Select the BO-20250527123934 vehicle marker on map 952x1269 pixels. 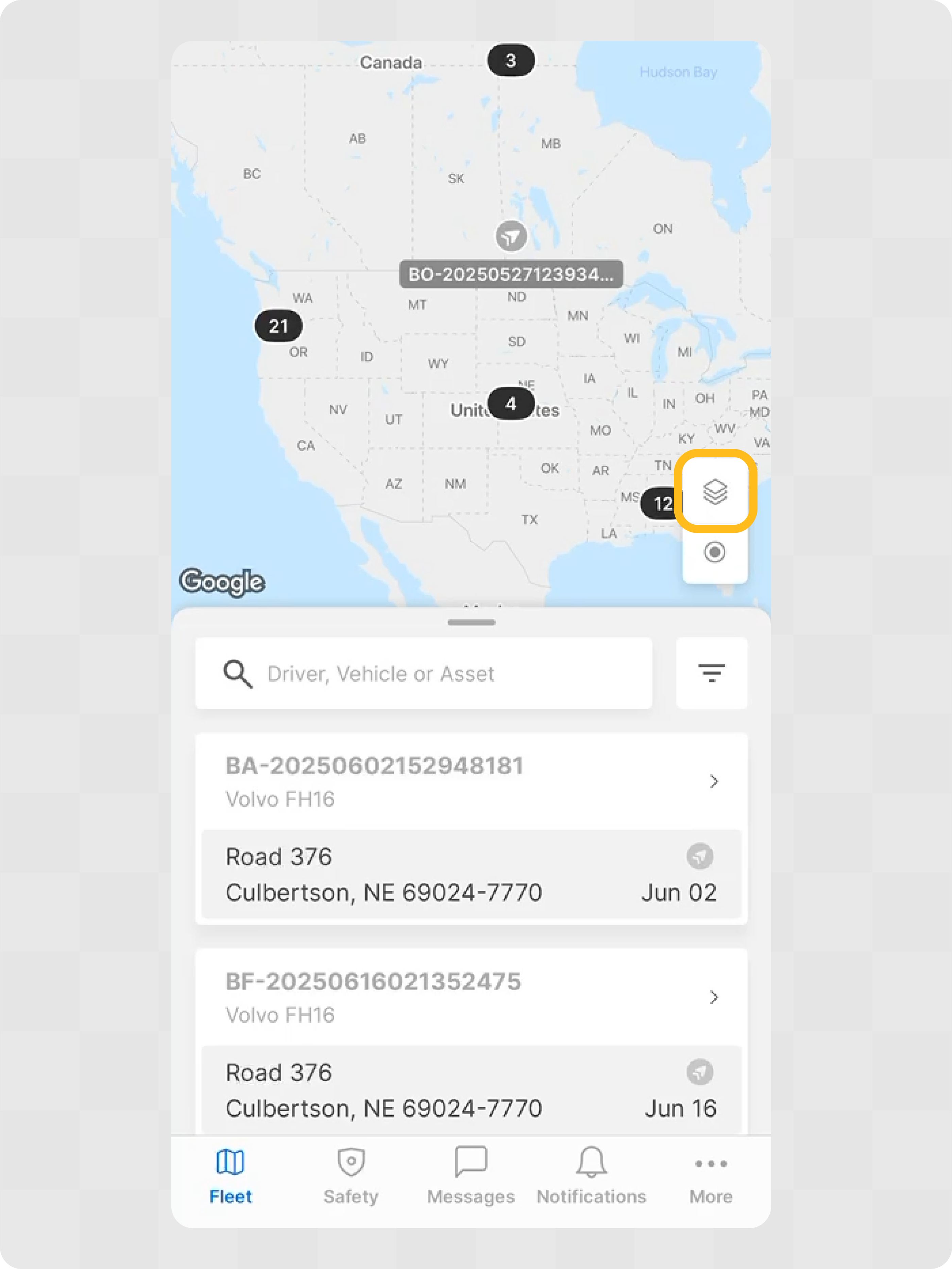tap(511, 236)
